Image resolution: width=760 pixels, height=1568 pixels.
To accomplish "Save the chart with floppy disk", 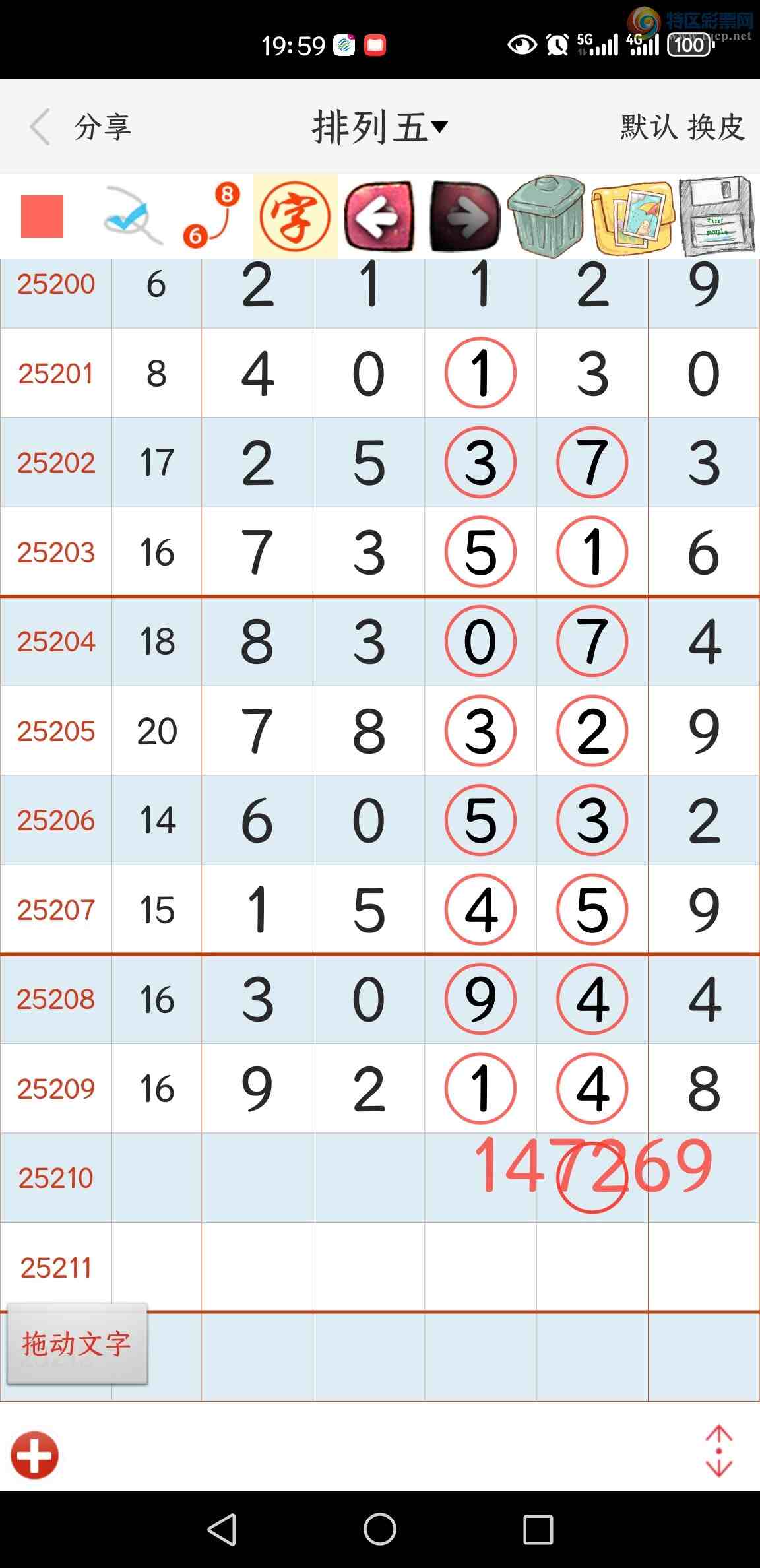I will (x=716, y=216).
